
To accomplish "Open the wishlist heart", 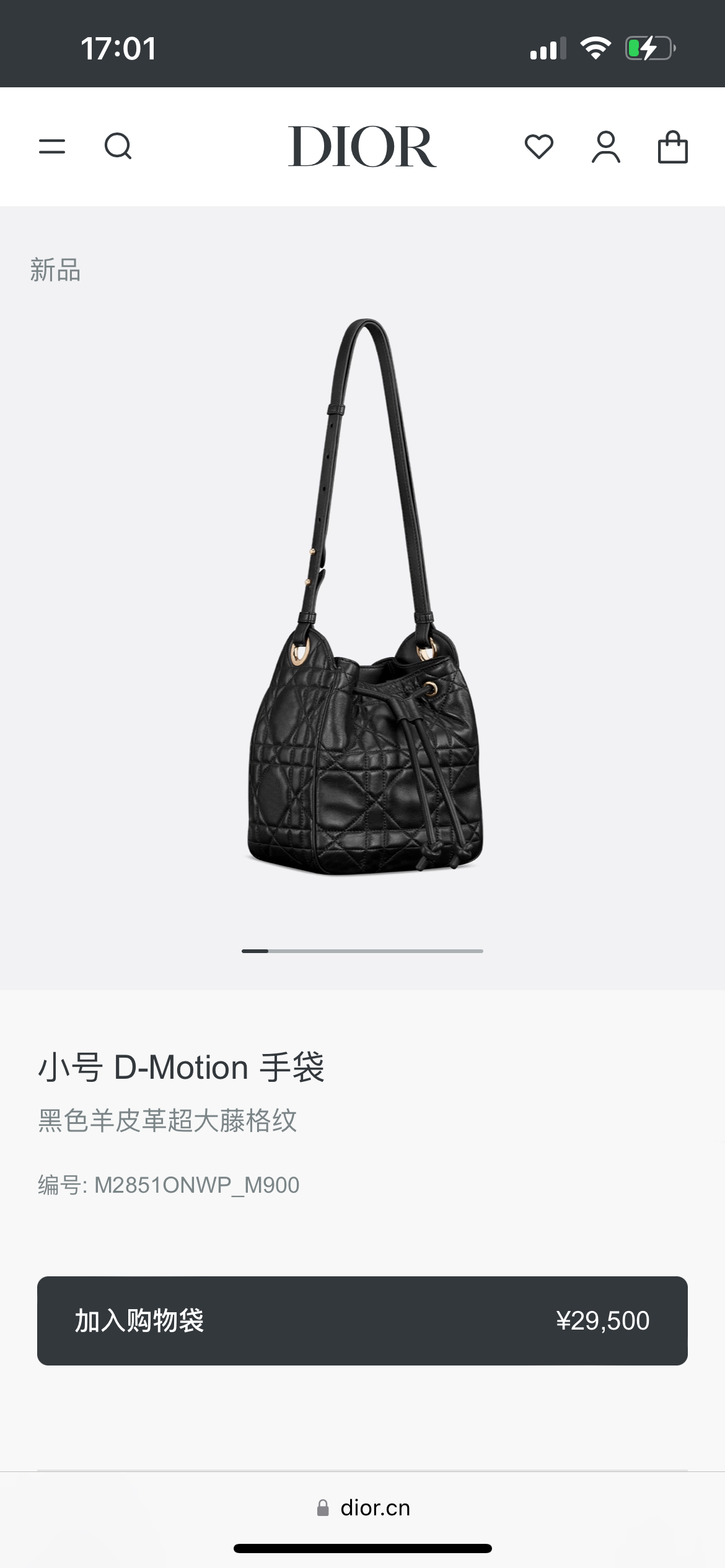I will (538, 147).
